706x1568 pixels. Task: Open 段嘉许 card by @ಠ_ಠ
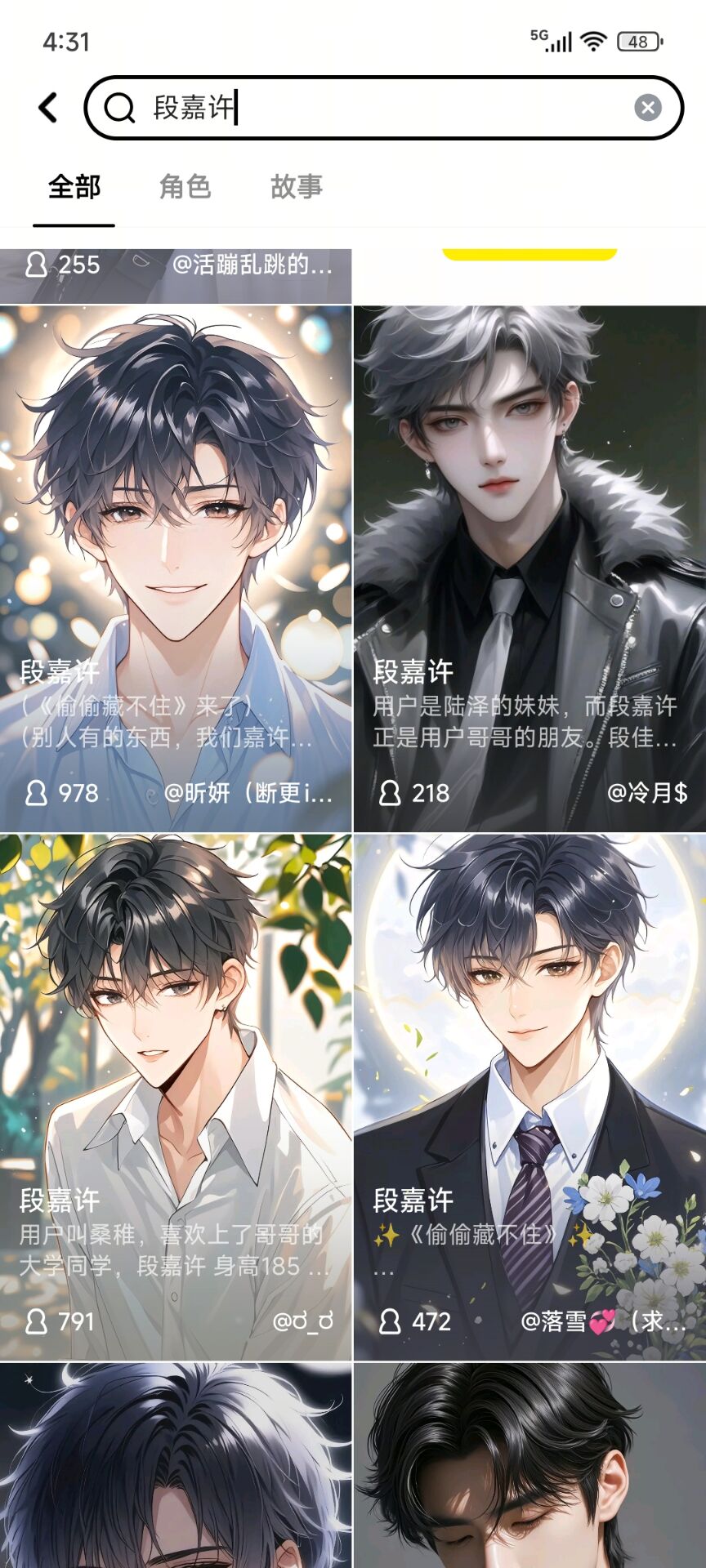tap(176, 1097)
